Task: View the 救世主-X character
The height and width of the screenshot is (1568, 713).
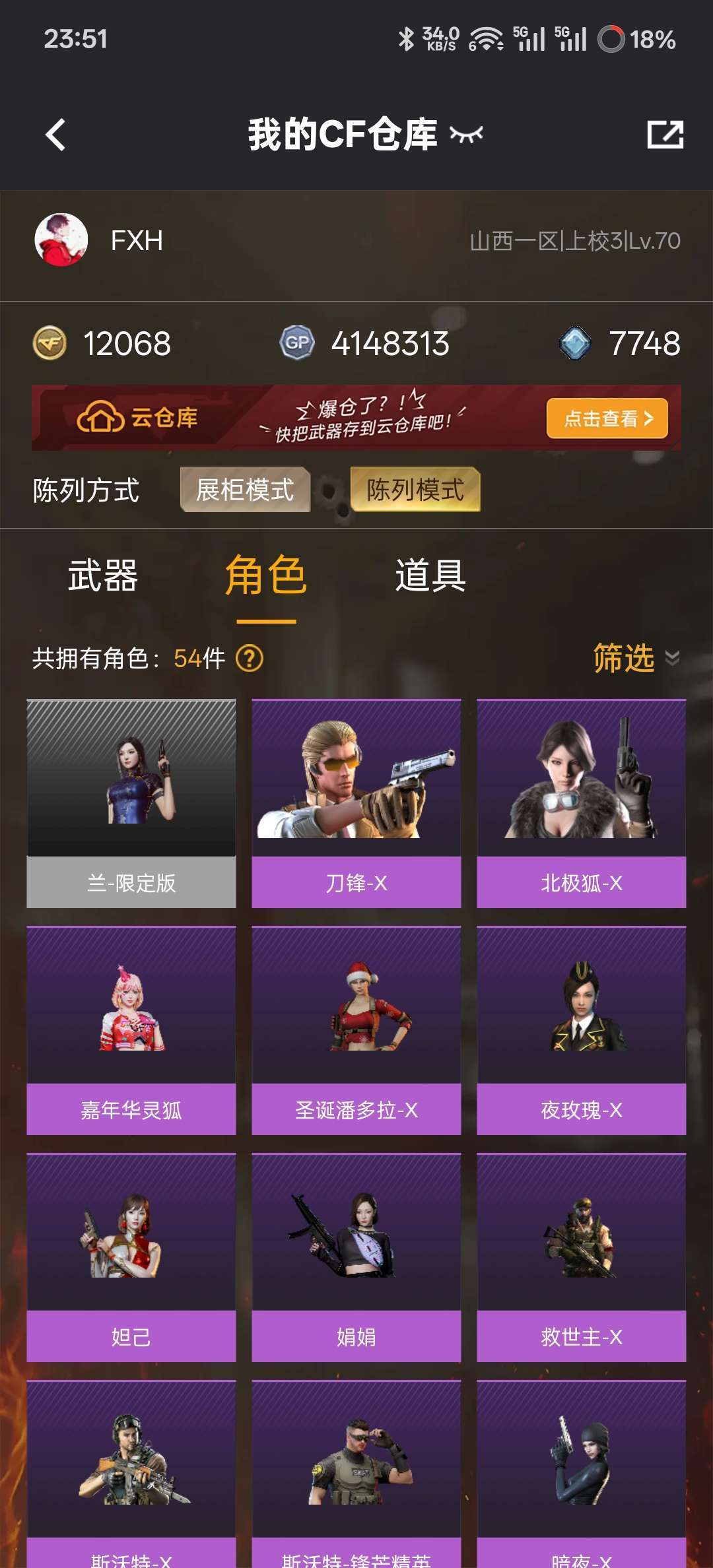Action: tap(581, 1257)
